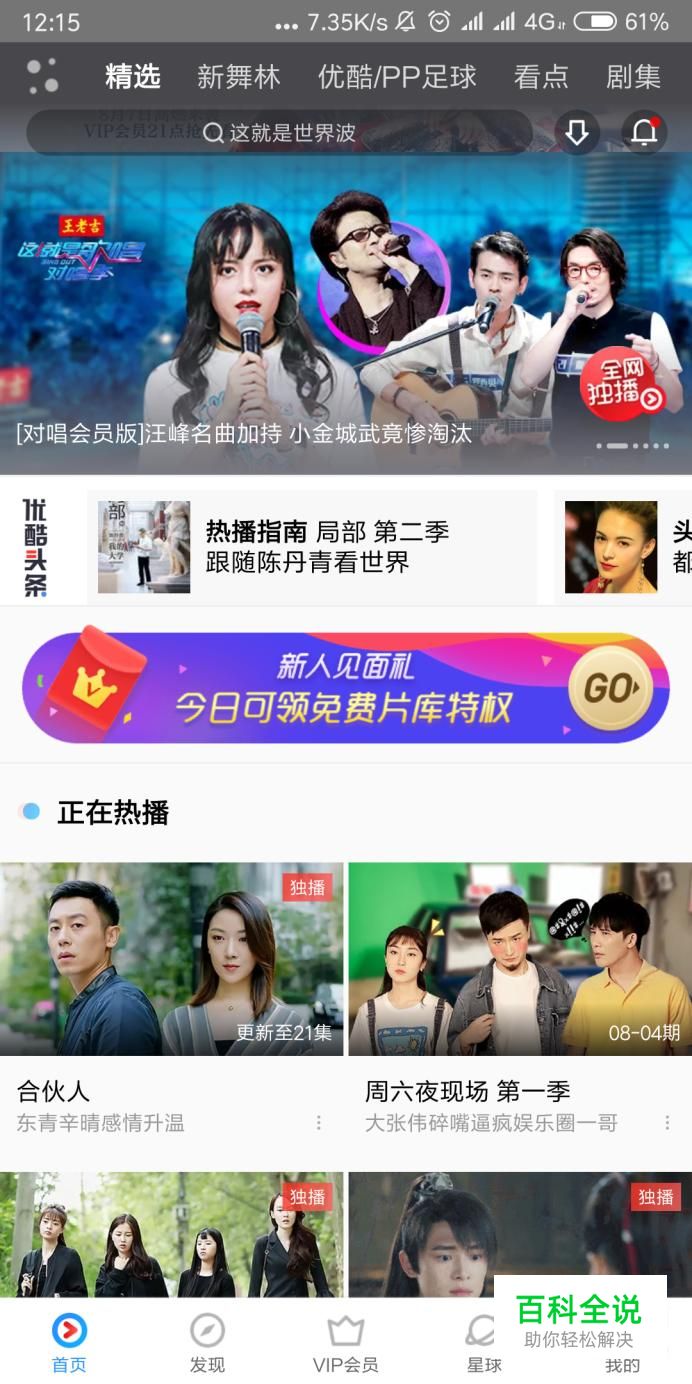
Task: Go to the 发现 tab
Action: 207,1343
